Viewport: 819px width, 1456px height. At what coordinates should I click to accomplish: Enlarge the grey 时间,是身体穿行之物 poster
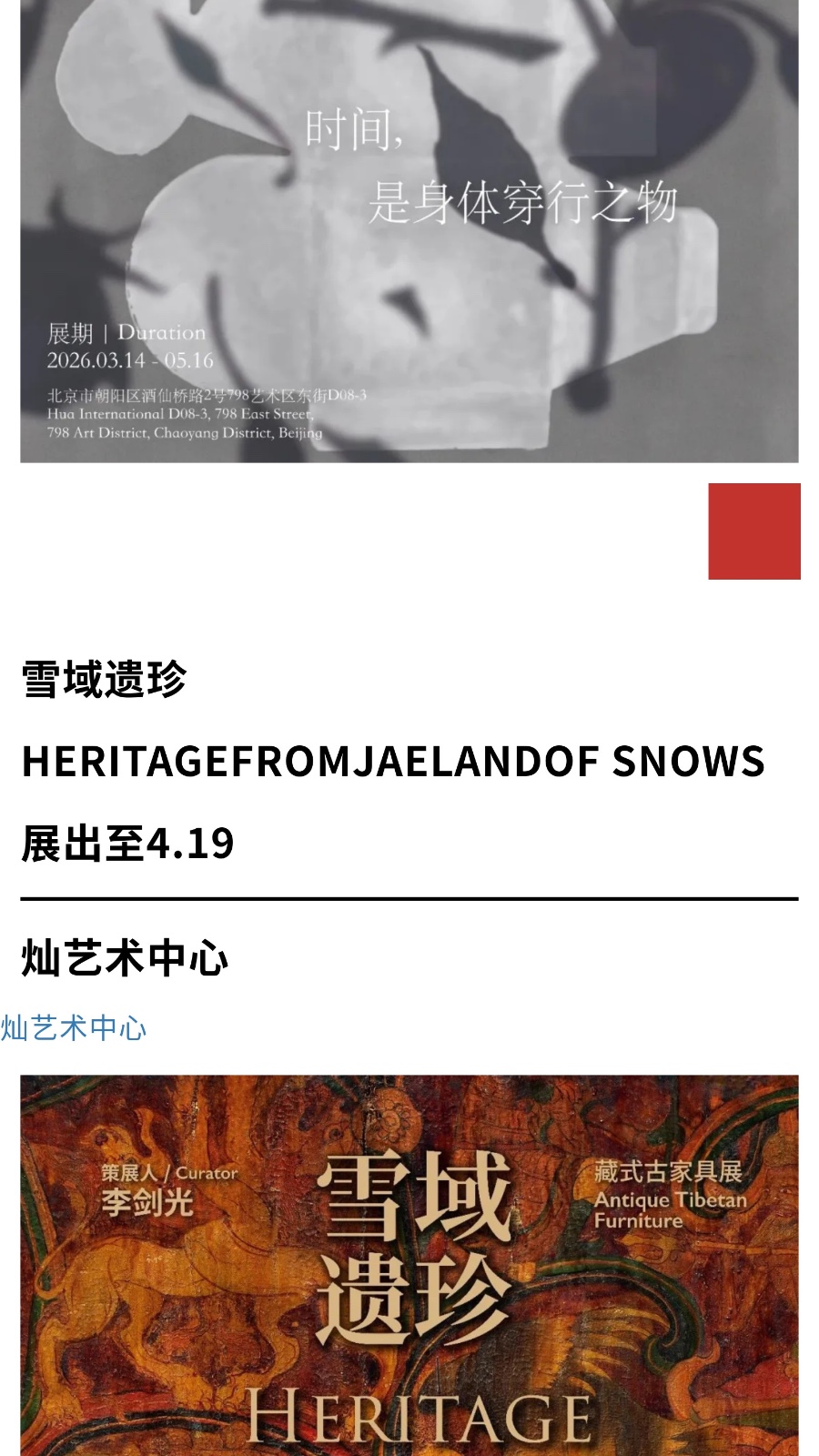point(409,231)
